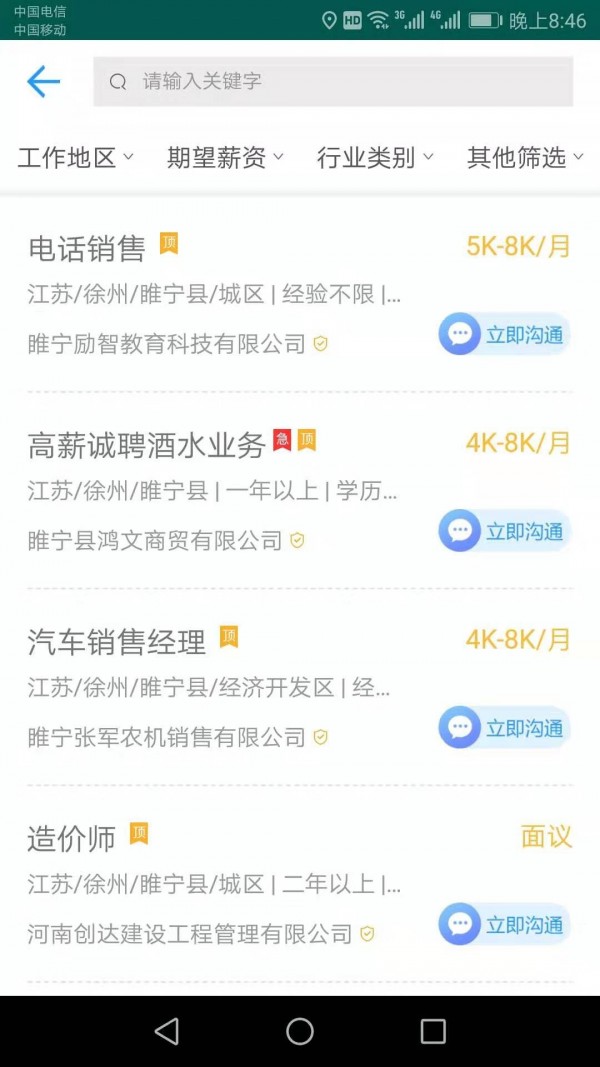Open the 电话销售 job listing
Image resolution: width=600 pixels, height=1067 pixels.
tap(88, 247)
